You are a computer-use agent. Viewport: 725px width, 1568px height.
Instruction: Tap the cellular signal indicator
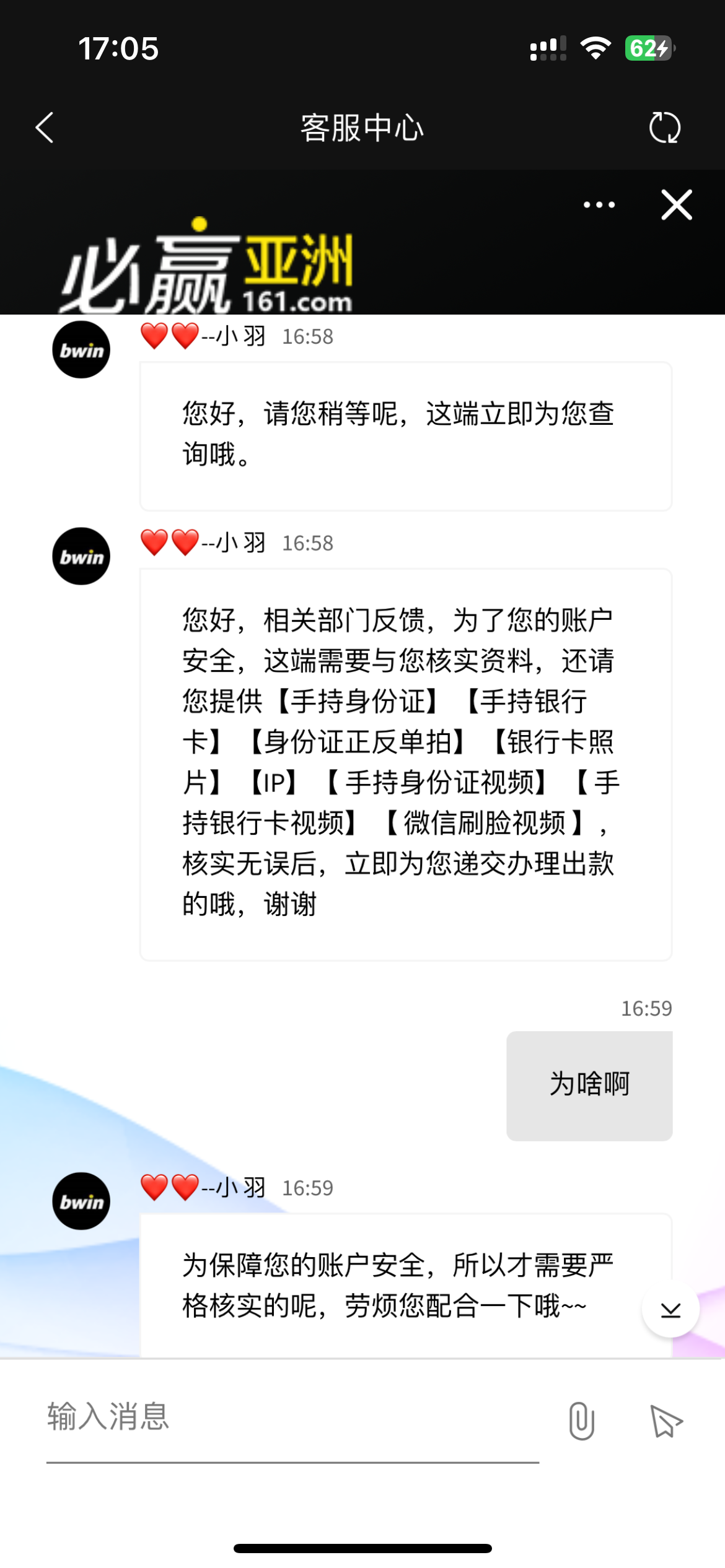(548, 46)
